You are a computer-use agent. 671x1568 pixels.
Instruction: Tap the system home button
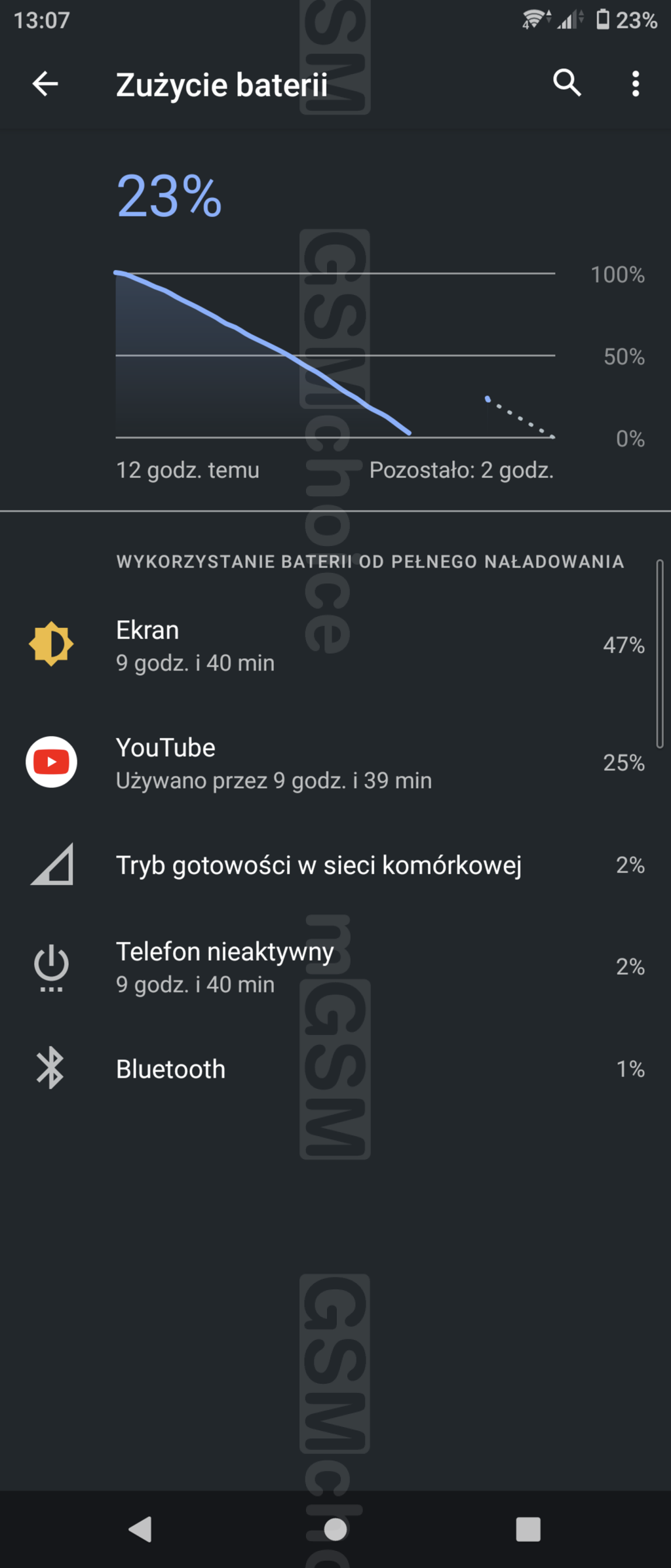335,1529
